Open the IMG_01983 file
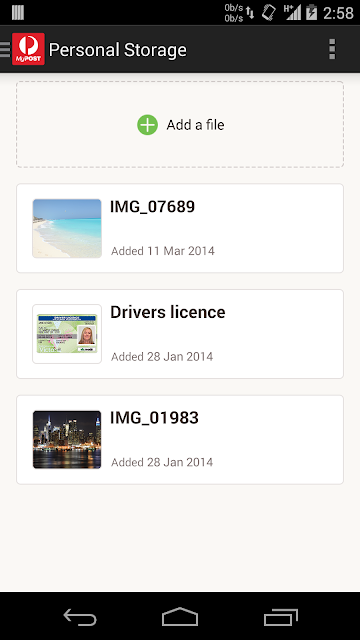The width and height of the screenshot is (360, 640). [180, 440]
